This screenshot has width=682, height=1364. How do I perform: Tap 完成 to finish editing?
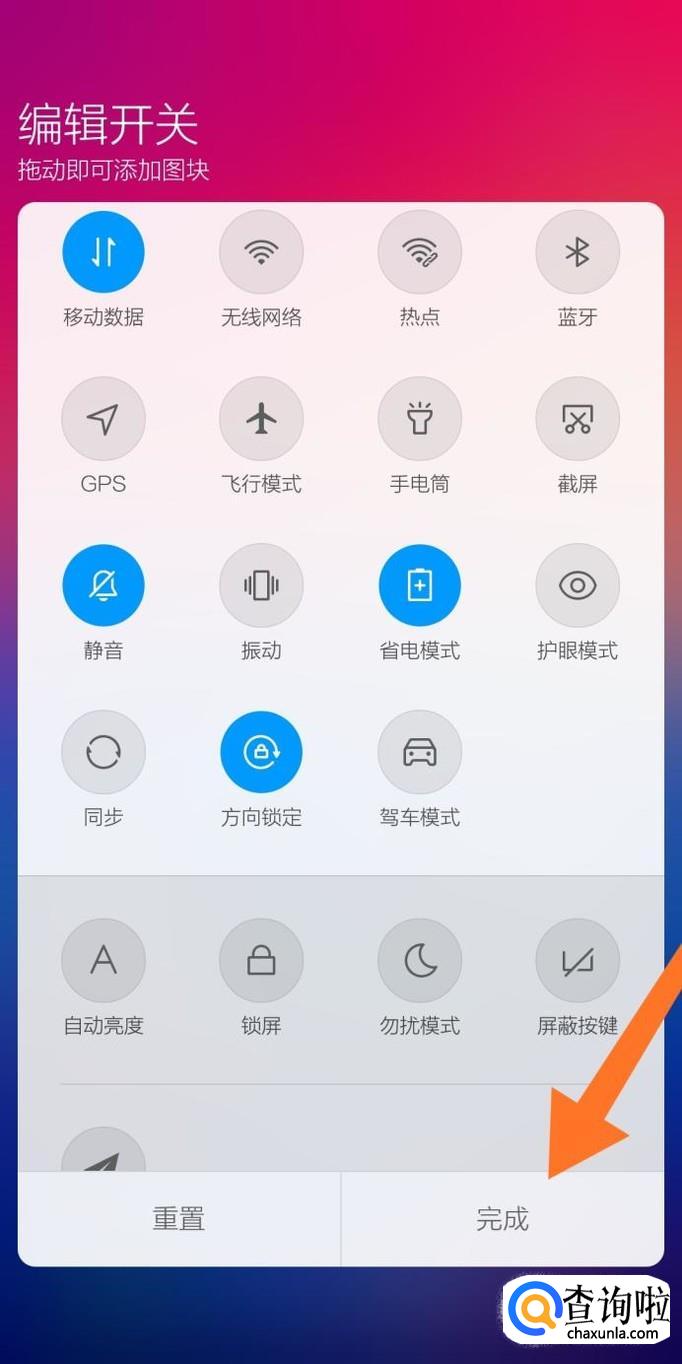502,1219
